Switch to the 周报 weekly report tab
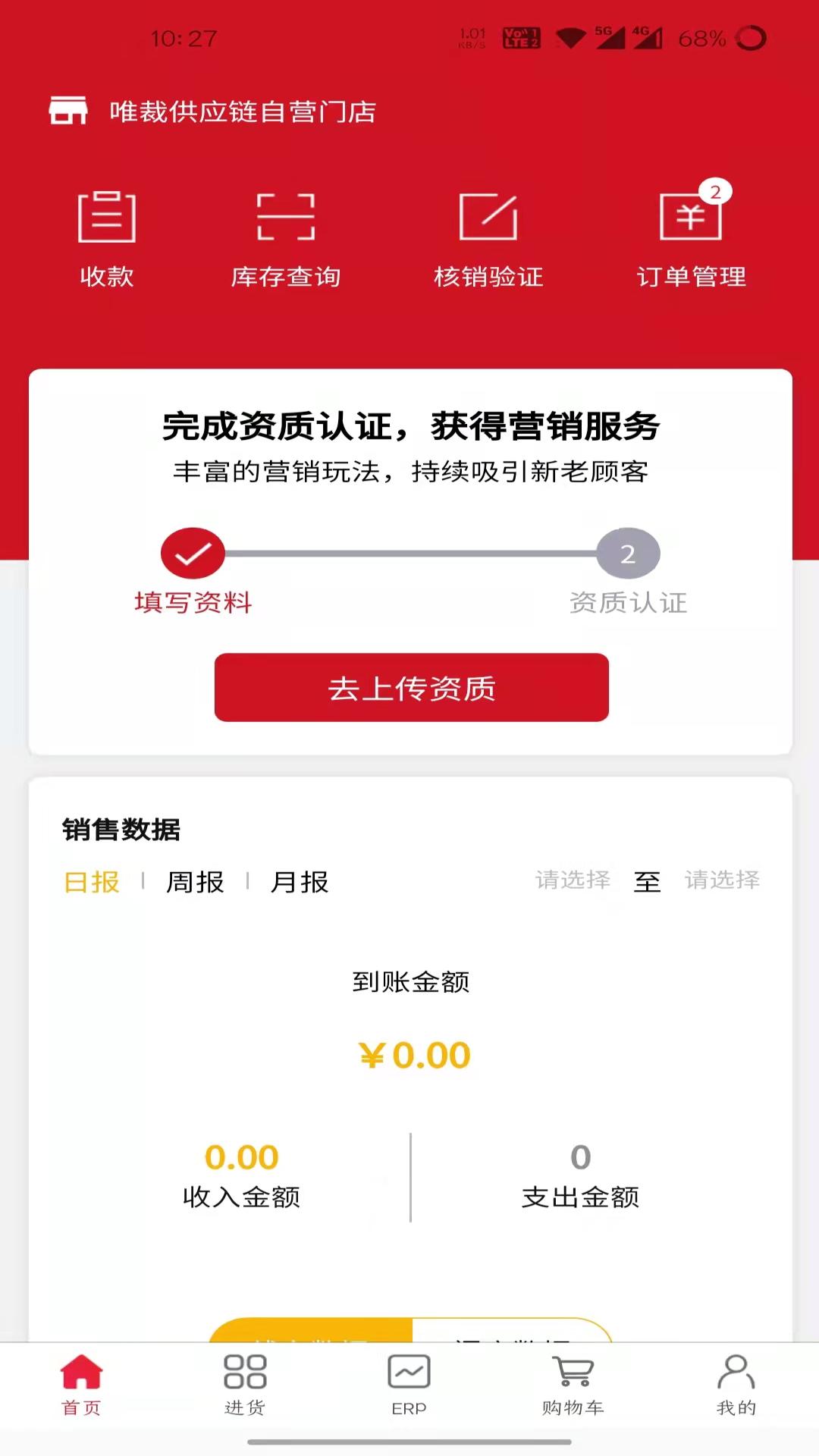This screenshot has width=819, height=1456. (x=193, y=882)
